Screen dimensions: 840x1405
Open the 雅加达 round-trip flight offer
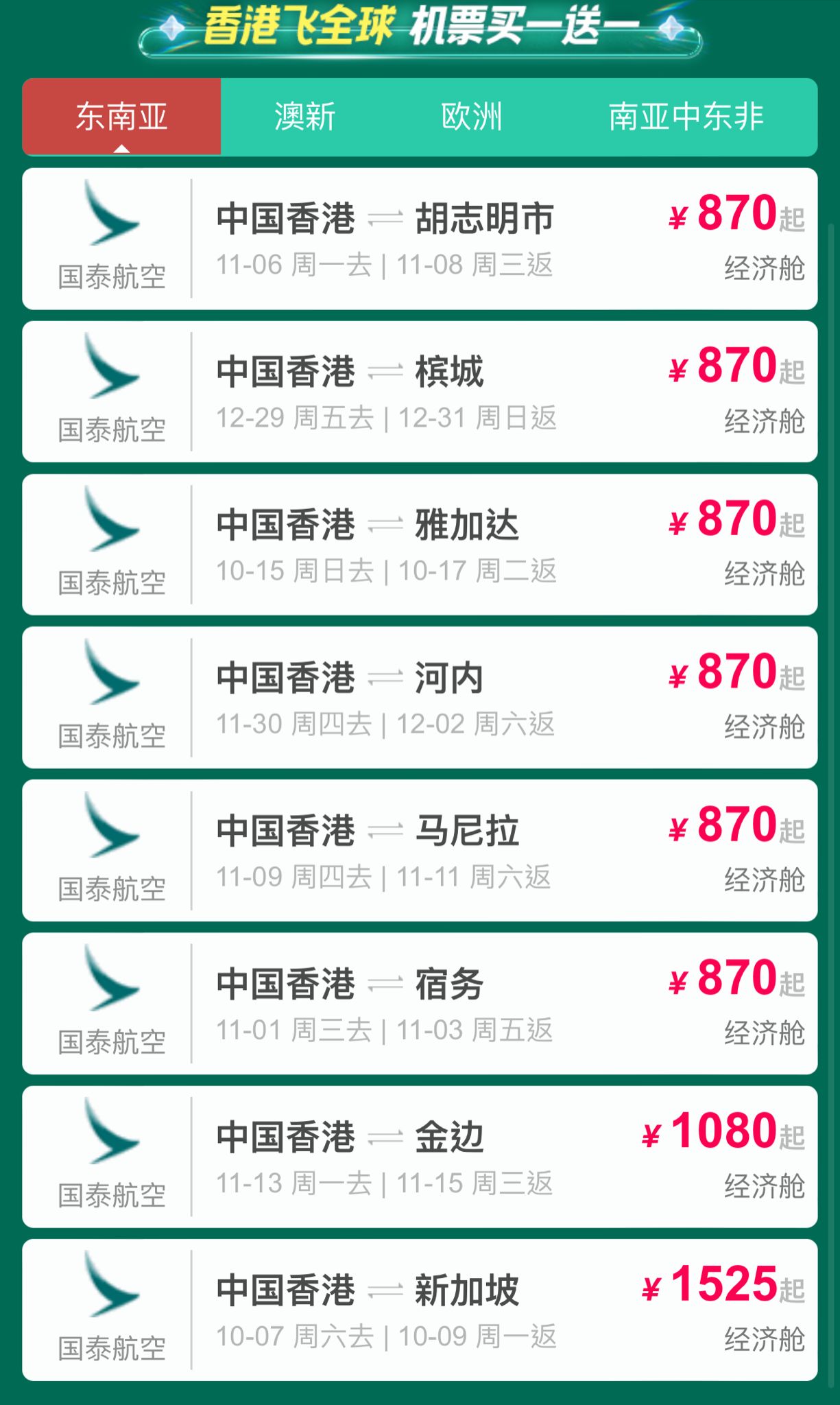tap(420, 545)
